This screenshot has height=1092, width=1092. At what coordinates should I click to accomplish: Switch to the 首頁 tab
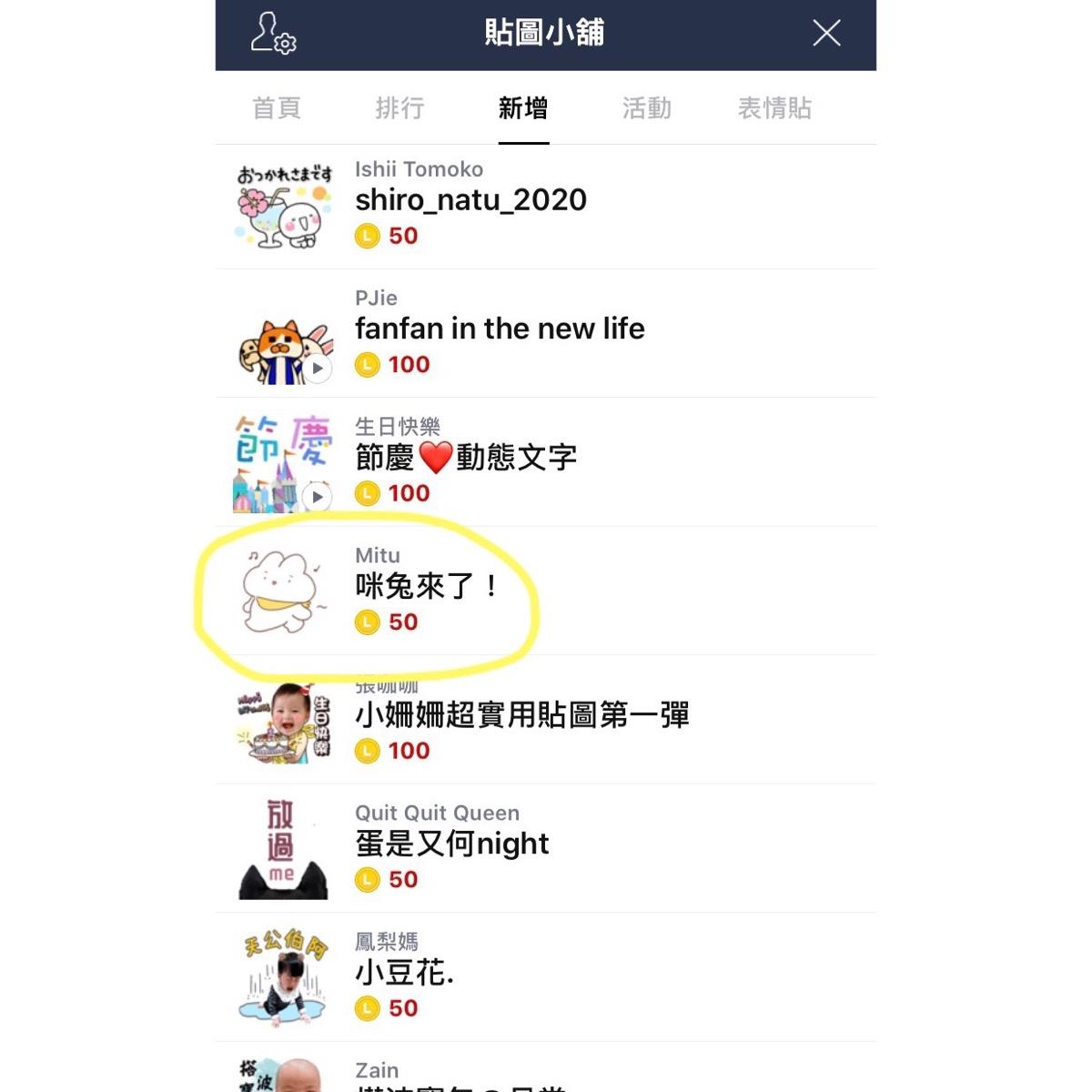277,108
